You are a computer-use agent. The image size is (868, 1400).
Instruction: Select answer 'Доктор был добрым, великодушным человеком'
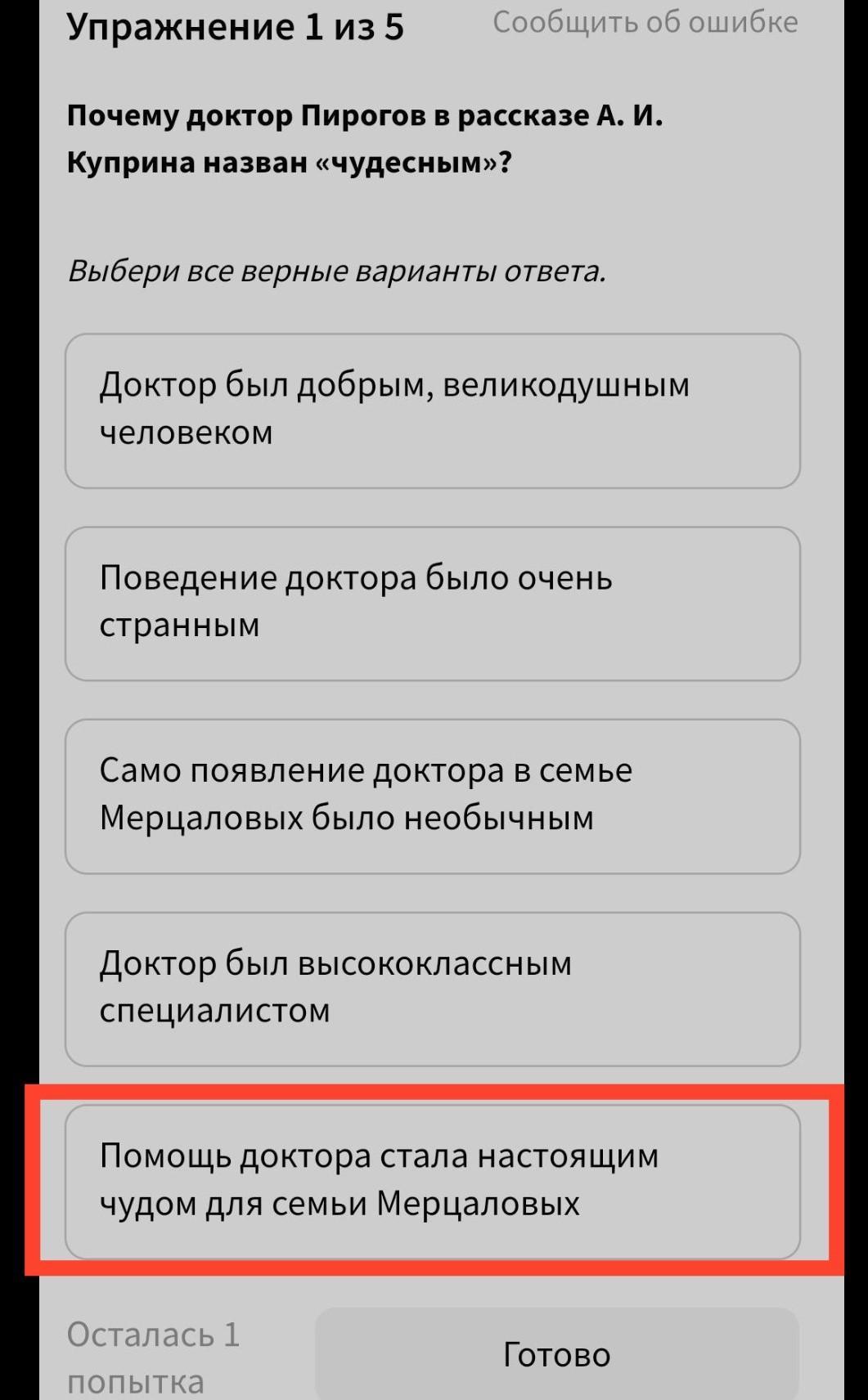[x=432, y=411]
